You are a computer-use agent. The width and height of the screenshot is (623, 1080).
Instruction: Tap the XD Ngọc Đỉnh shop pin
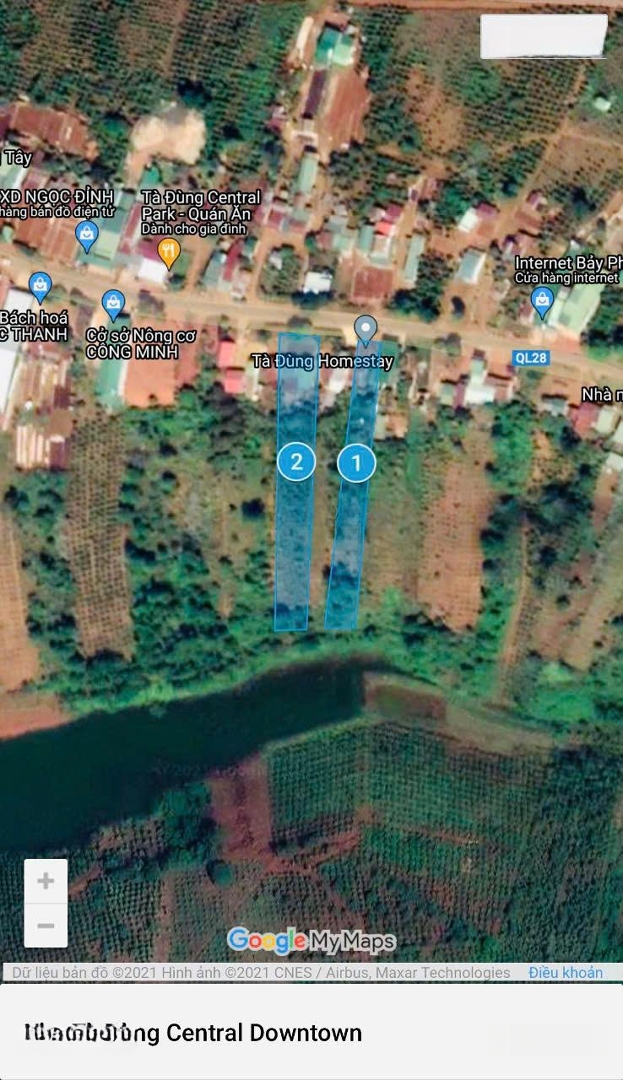click(x=87, y=236)
